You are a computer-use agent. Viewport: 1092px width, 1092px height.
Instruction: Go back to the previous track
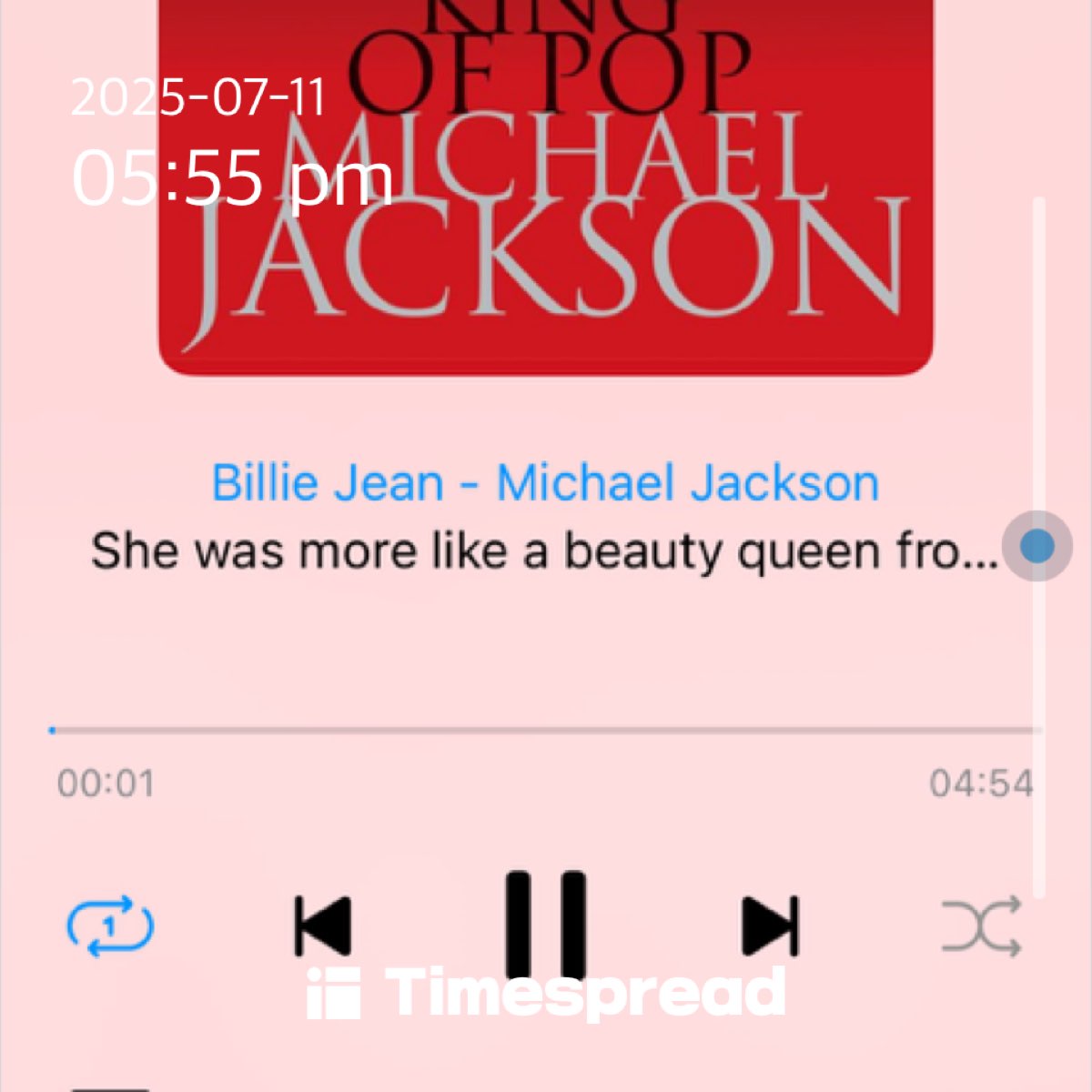point(322,926)
